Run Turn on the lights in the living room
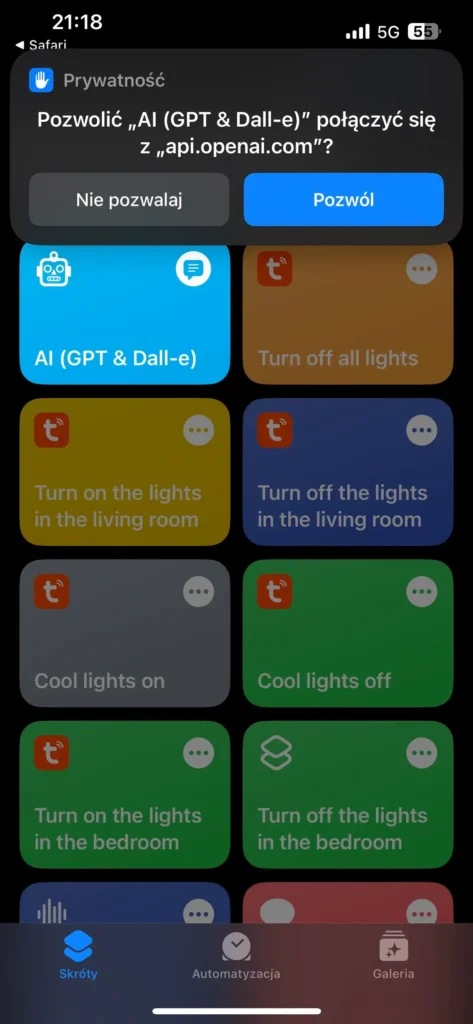The height and width of the screenshot is (1024, 473). tap(125, 472)
